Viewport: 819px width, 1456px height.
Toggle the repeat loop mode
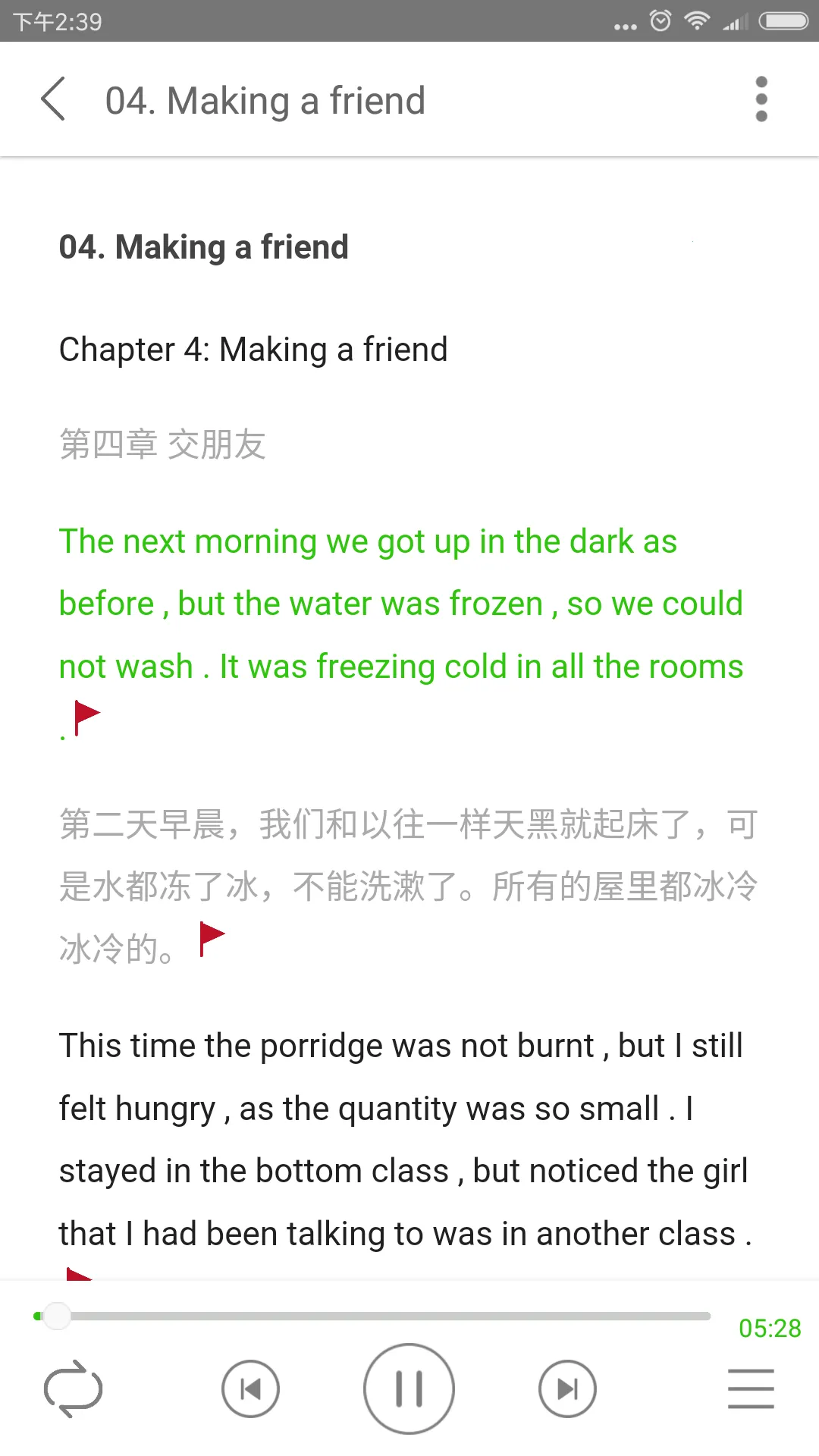point(73,1389)
